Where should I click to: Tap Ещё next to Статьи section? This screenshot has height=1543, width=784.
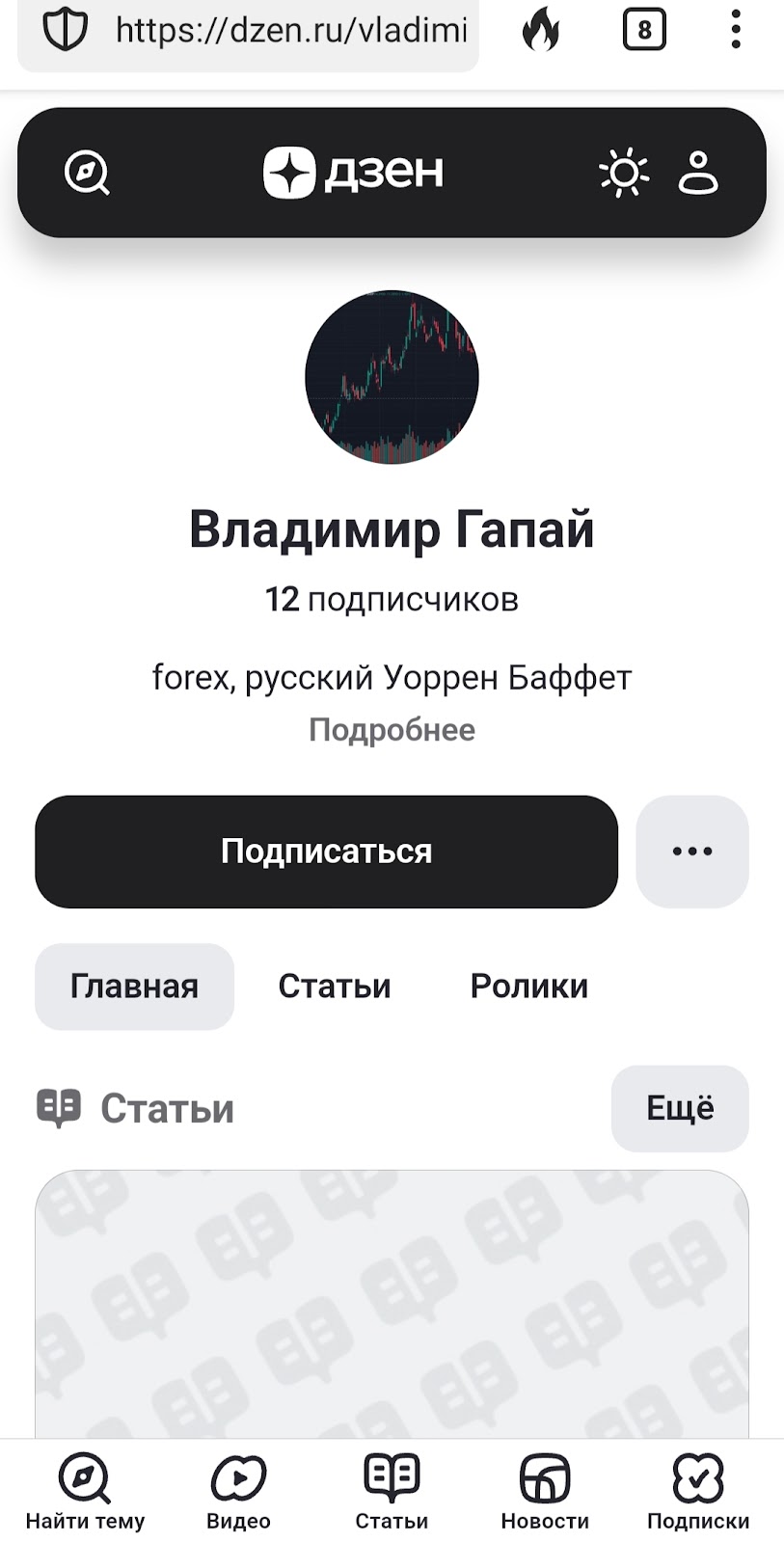680,1108
